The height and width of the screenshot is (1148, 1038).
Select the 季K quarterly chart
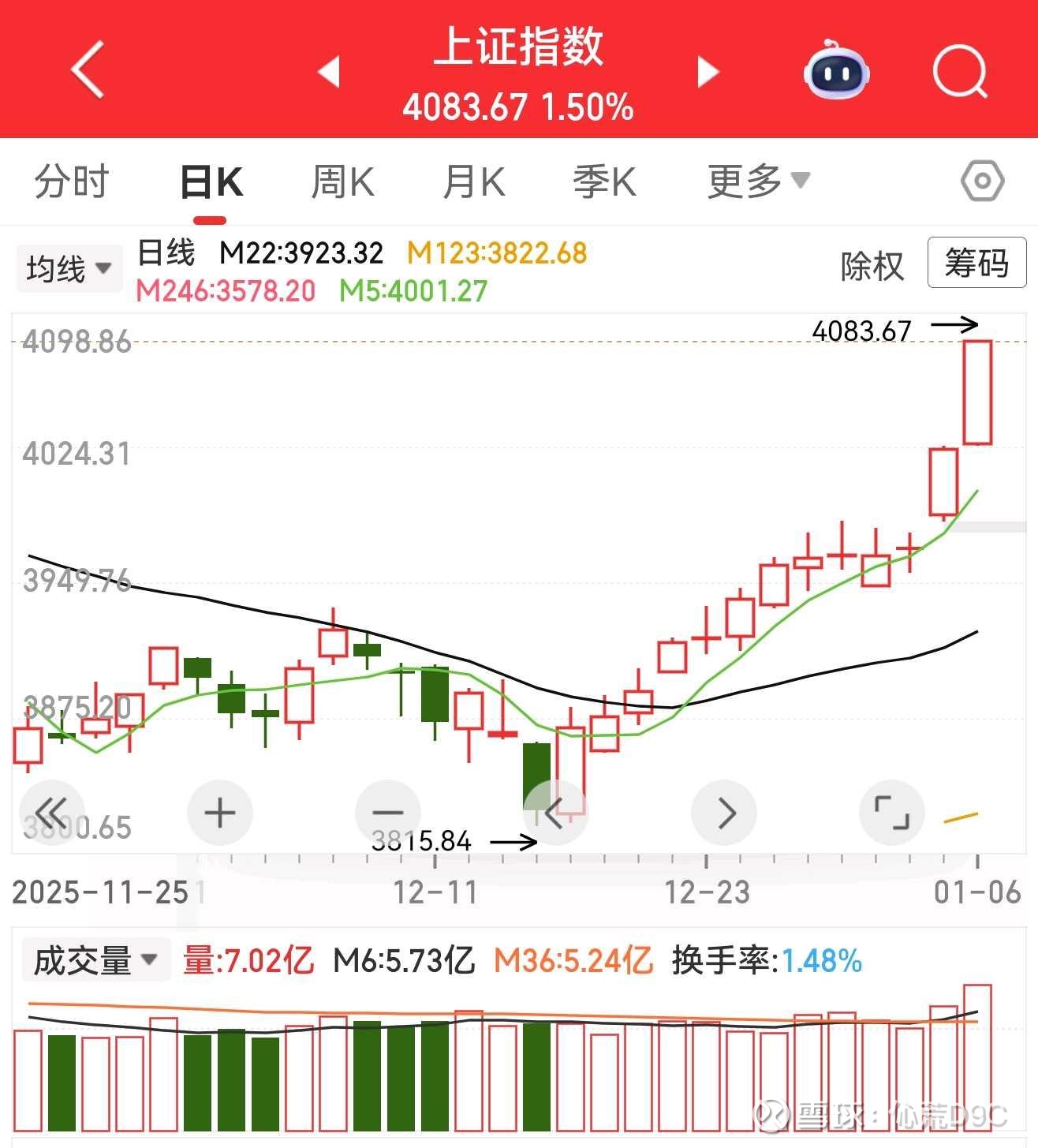pyautogui.click(x=603, y=181)
